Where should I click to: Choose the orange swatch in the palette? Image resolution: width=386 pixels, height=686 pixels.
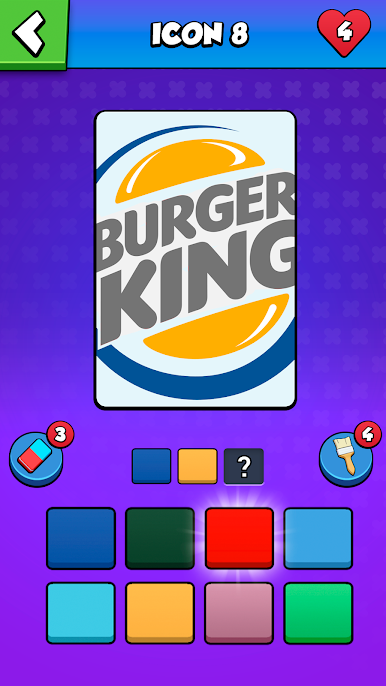click(x=160, y=613)
